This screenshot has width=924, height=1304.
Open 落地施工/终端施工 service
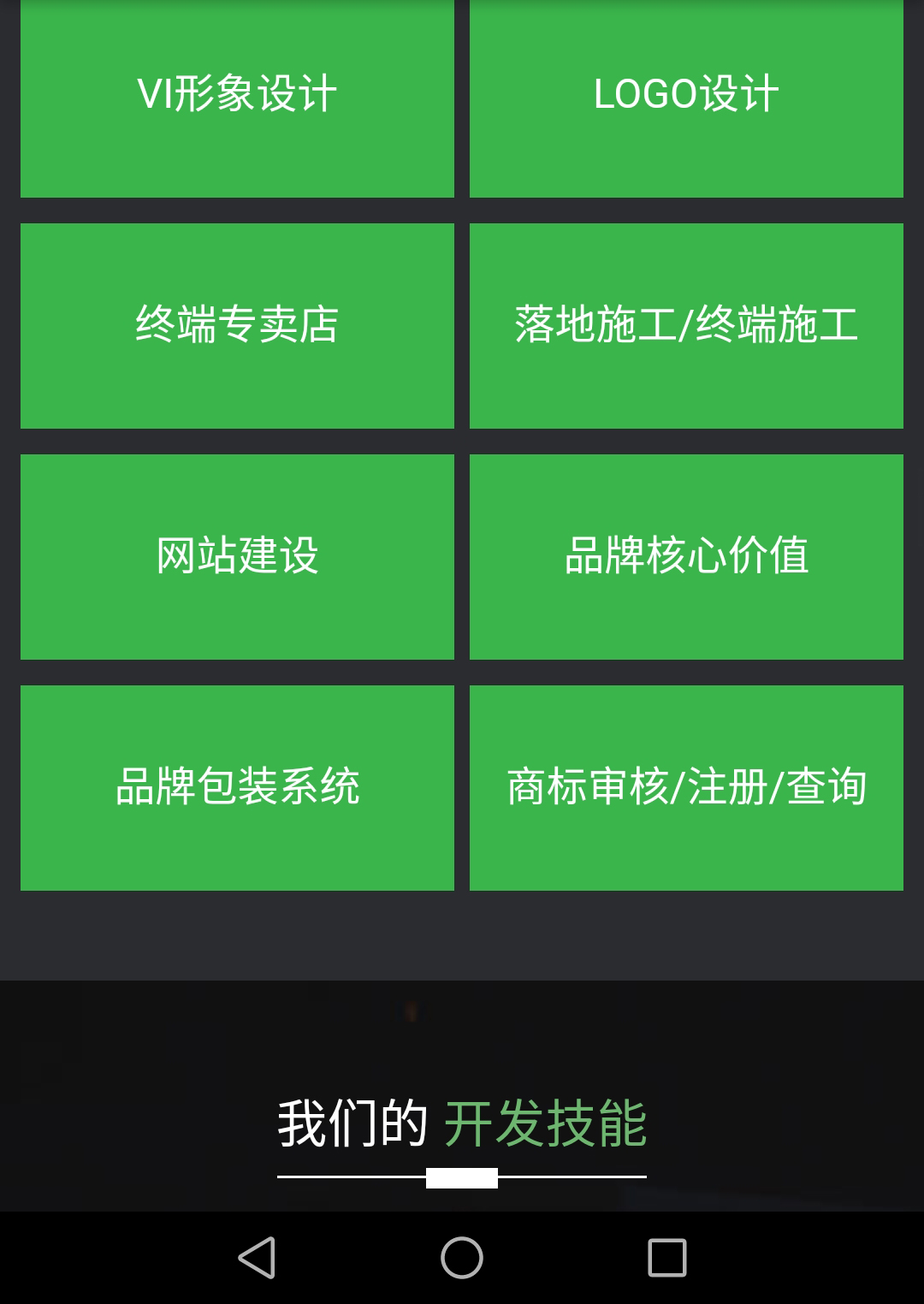[686, 326]
